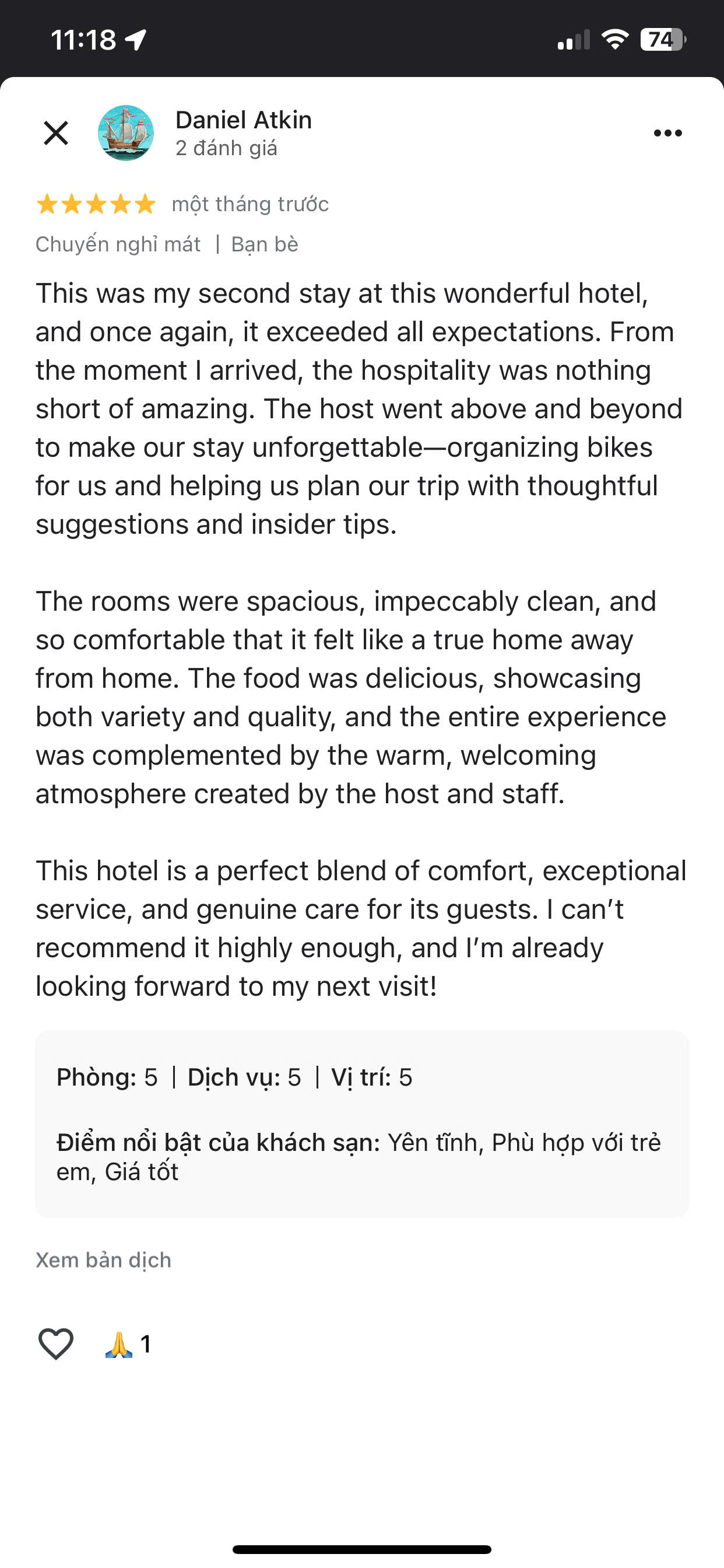
Task: Like this review with the heart
Action: tap(56, 1343)
